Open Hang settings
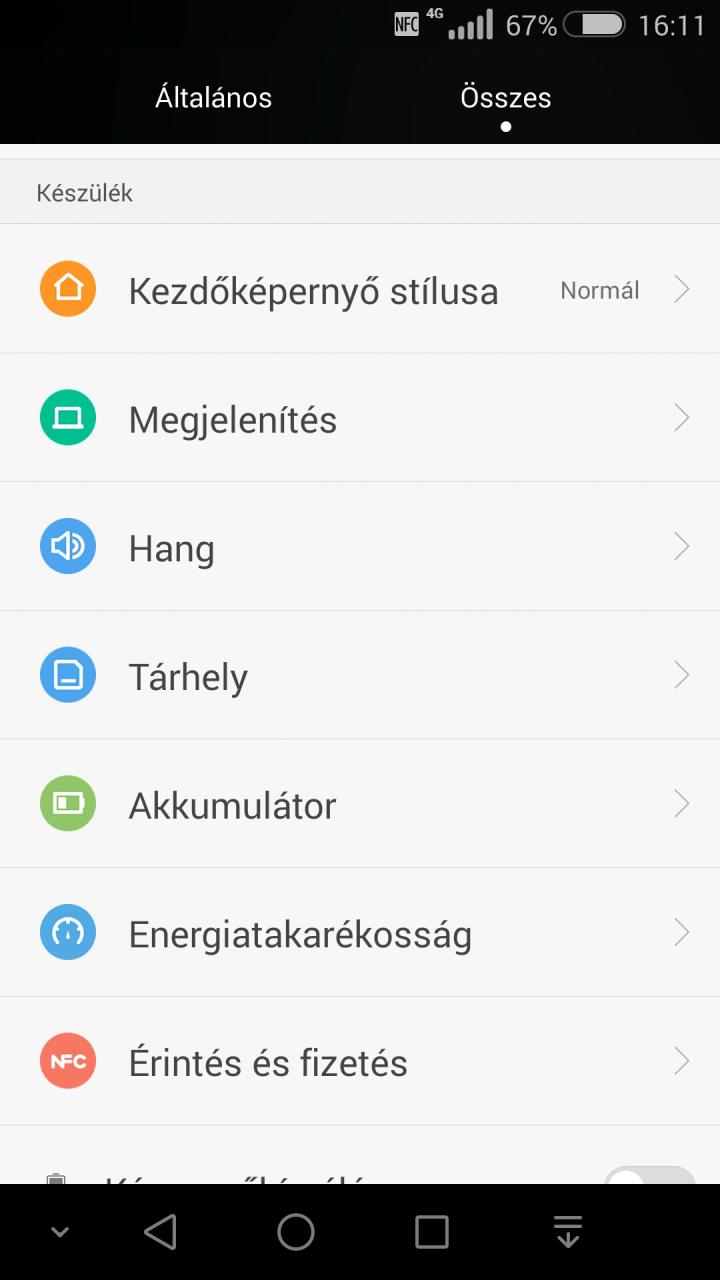Image resolution: width=720 pixels, height=1280 pixels. pos(360,547)
